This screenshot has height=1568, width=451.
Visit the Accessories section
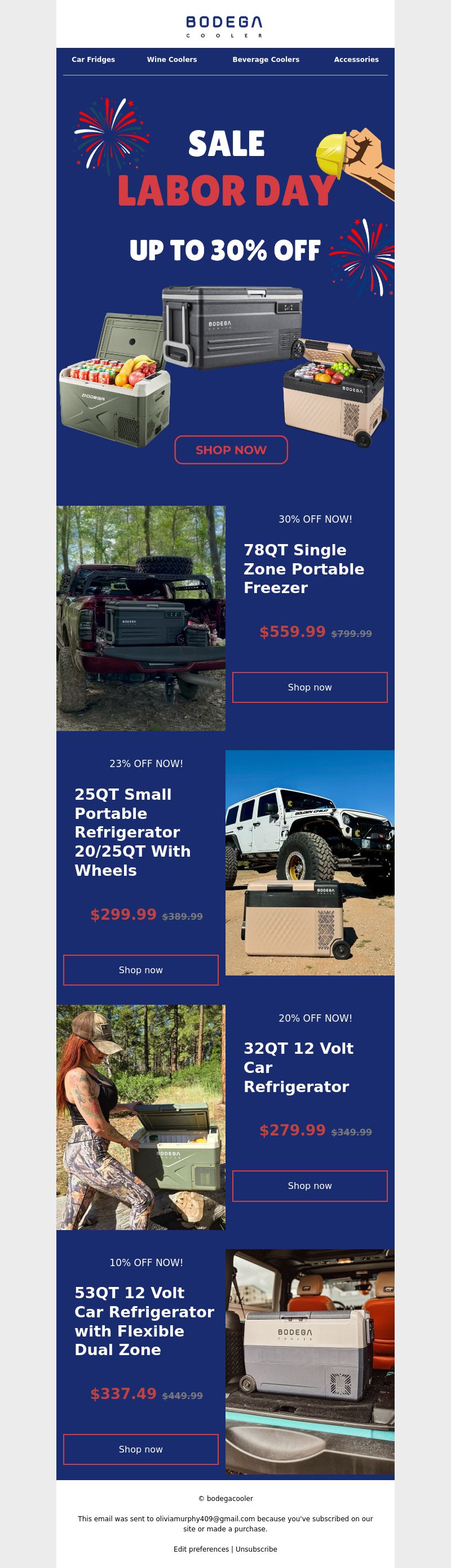pos(356,60)
